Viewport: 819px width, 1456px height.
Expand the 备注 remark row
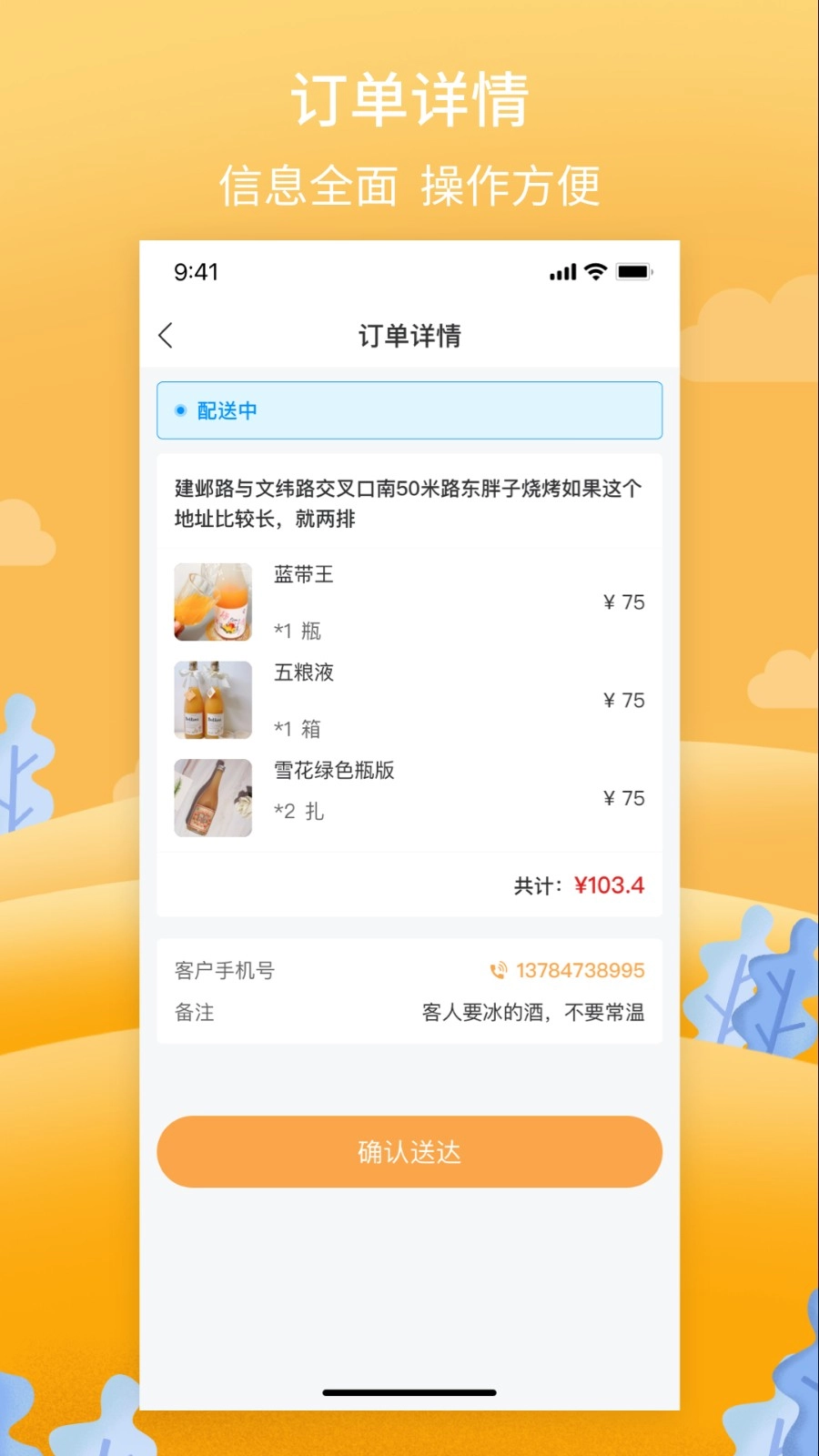(x=409, y=1013)
